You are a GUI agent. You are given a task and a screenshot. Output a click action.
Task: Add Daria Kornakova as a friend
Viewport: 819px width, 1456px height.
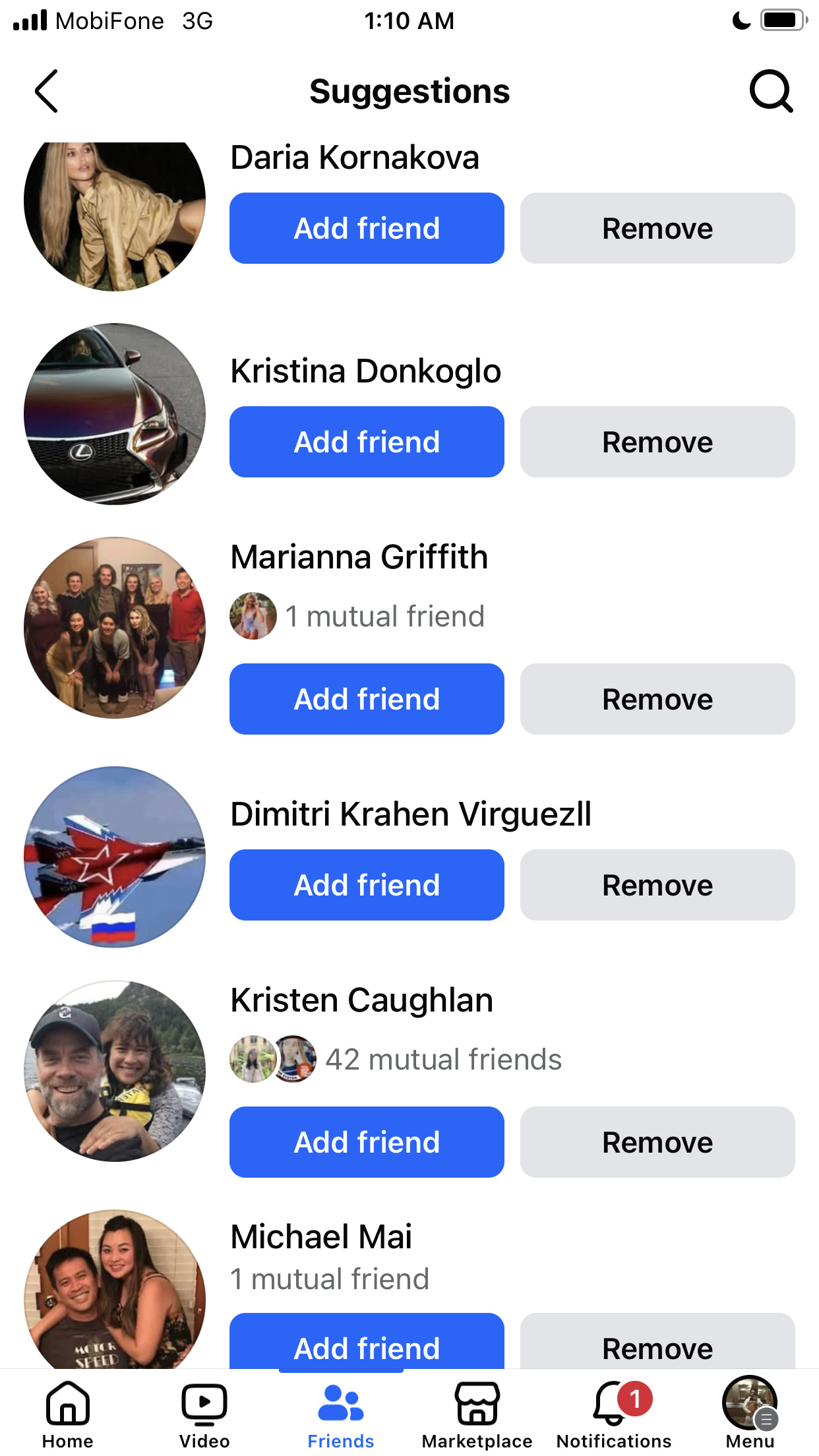click(367, 228)
